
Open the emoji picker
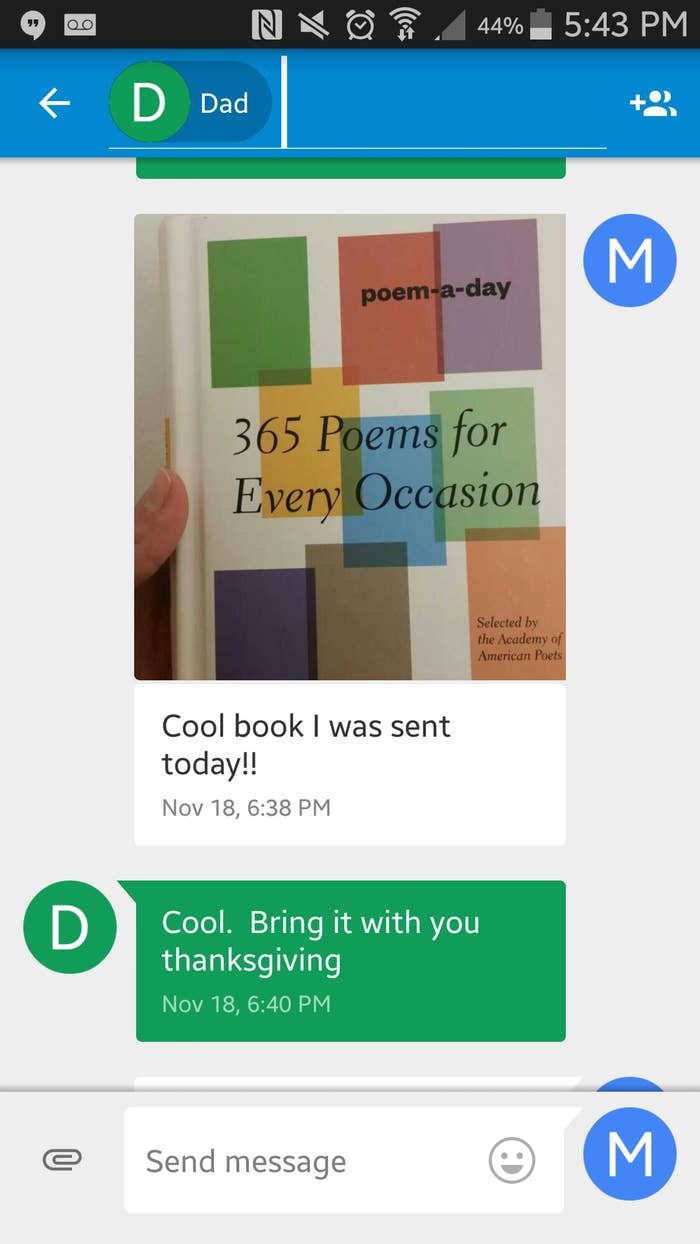[512, 1161]
